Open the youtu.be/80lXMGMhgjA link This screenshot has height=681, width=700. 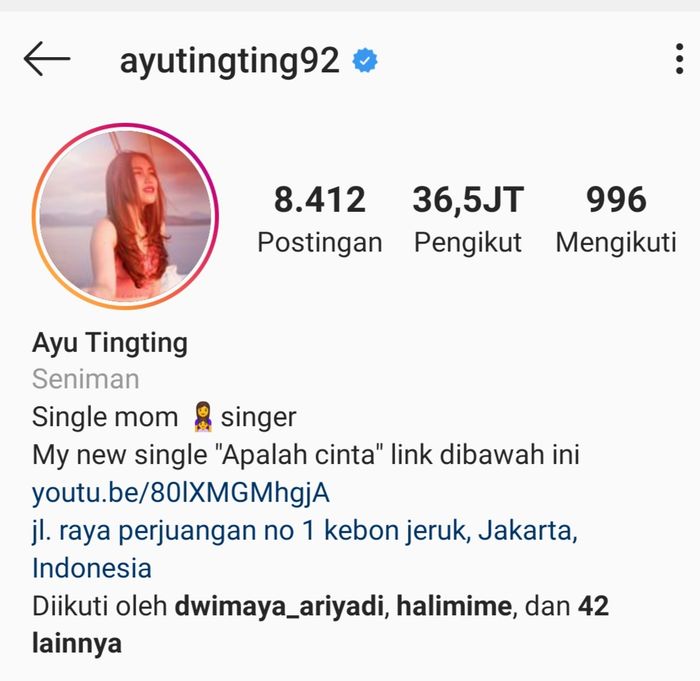pyautogui.click(x=181, y=493)
